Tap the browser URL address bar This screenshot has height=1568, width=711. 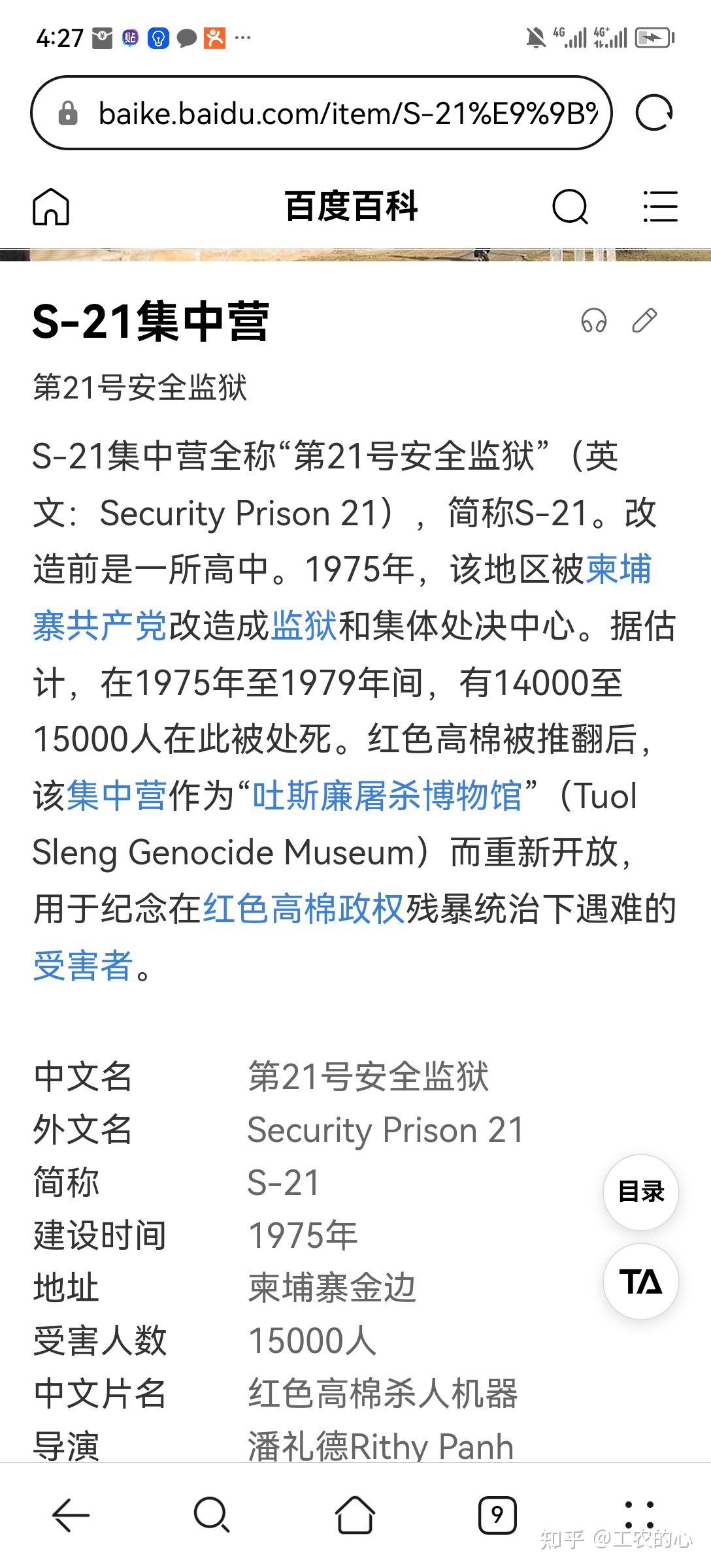[x=322, y=113]
